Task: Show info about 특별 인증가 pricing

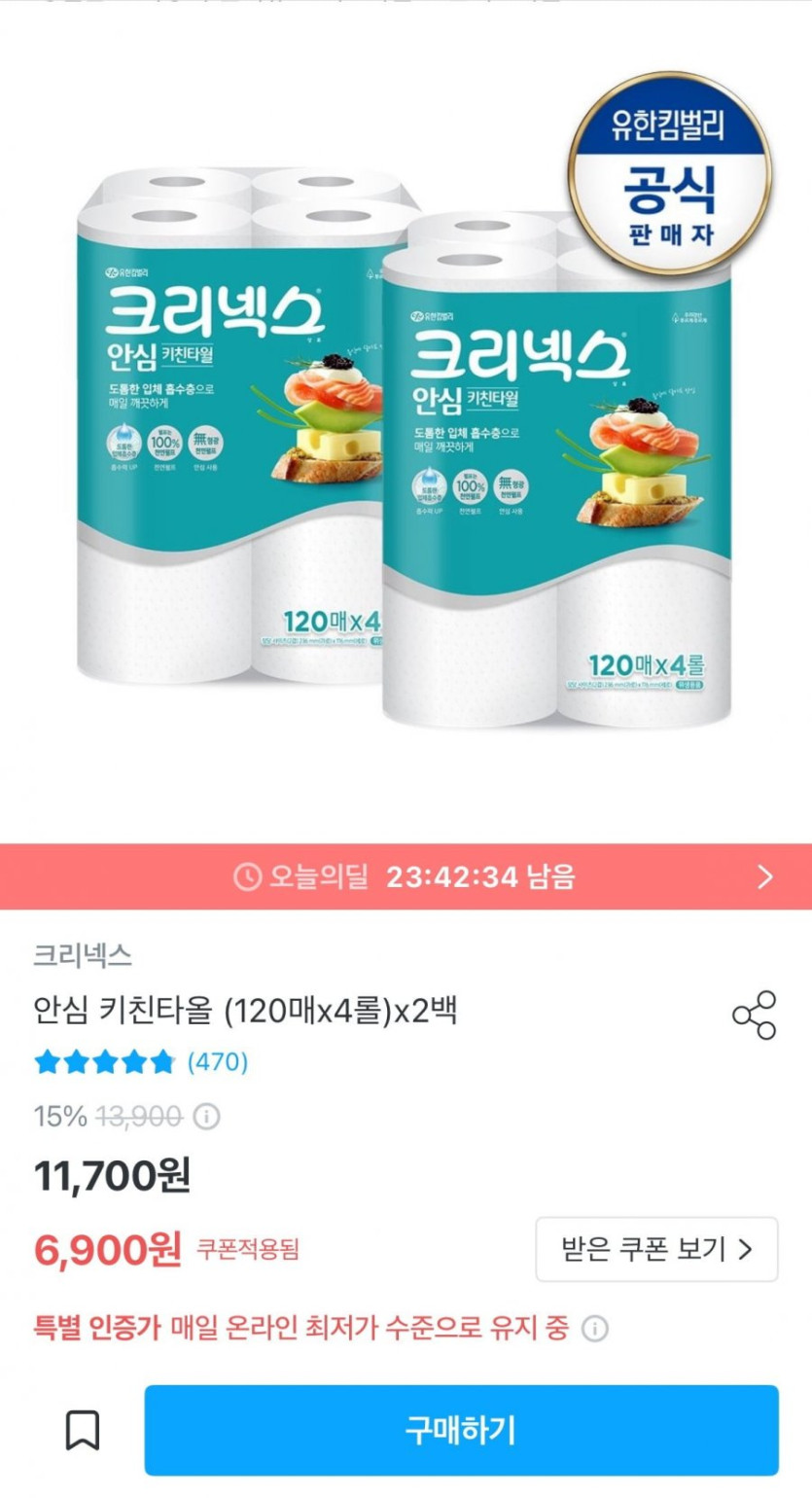Action: pos(595,1329)
